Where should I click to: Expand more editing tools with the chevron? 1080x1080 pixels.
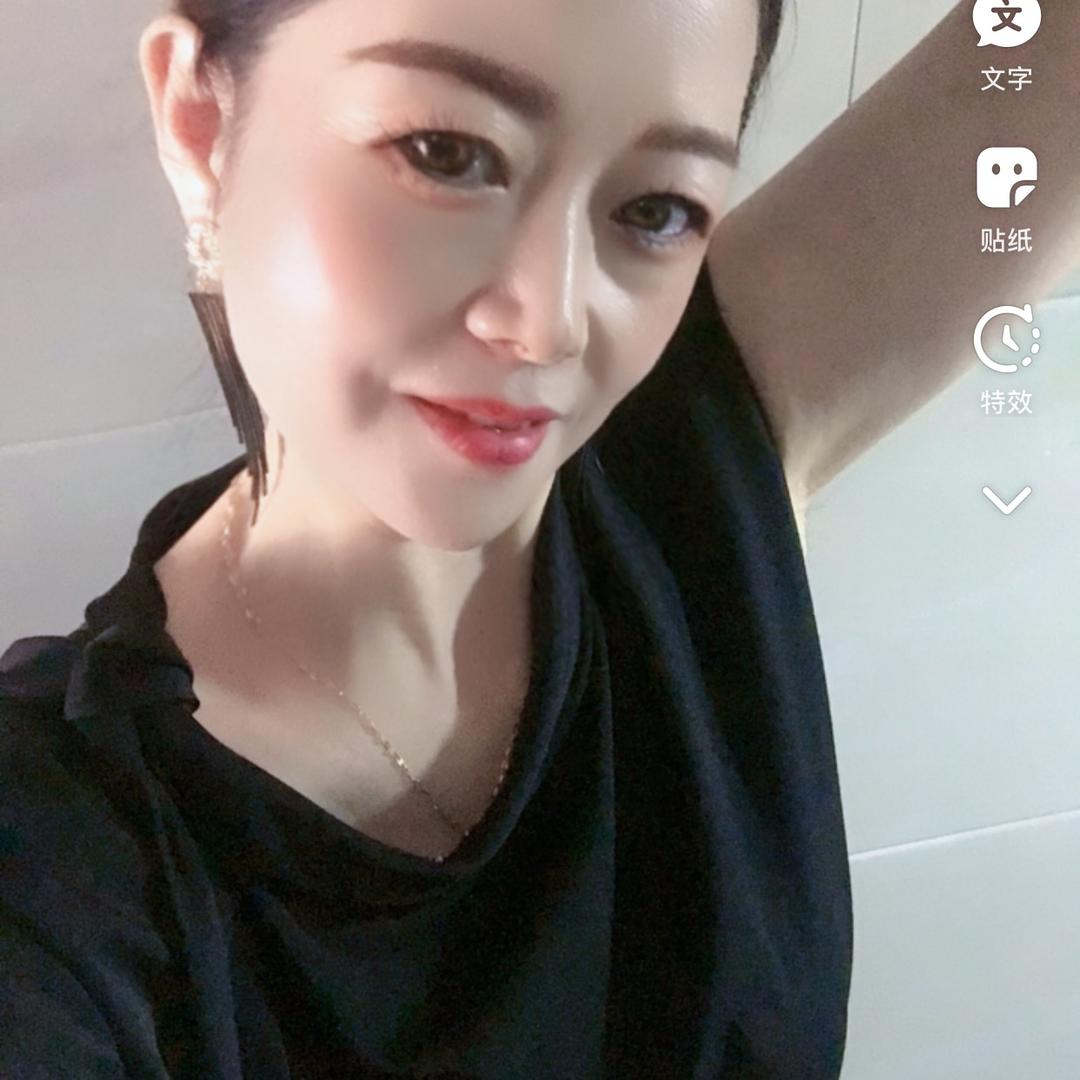[x=1006, y=499]
